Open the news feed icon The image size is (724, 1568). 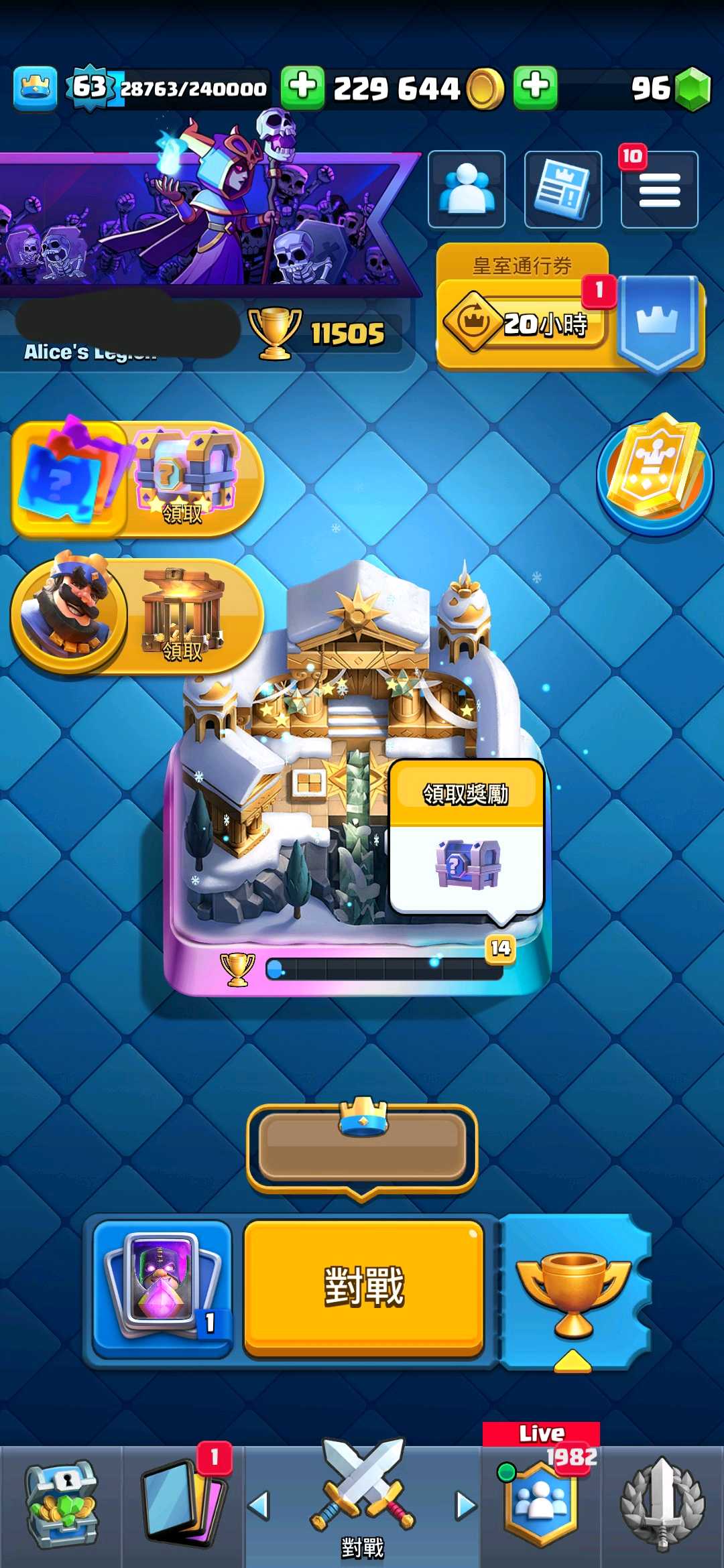click(x=562, y=190)
